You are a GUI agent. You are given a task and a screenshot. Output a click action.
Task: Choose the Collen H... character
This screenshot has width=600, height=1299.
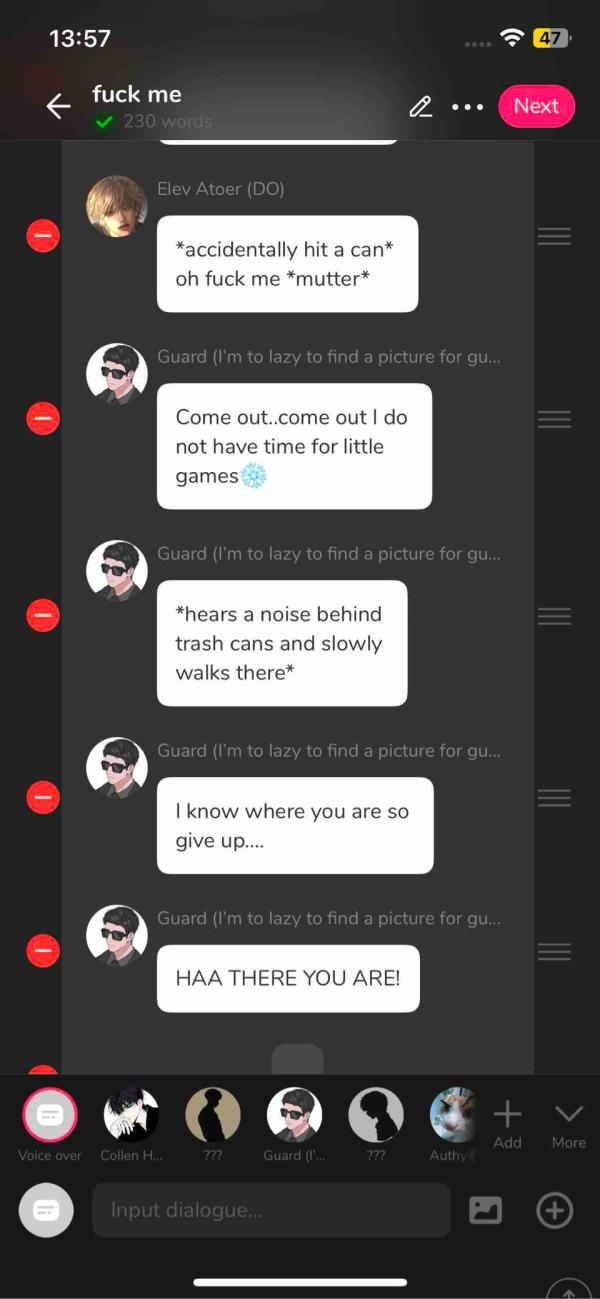point(131,1115)
